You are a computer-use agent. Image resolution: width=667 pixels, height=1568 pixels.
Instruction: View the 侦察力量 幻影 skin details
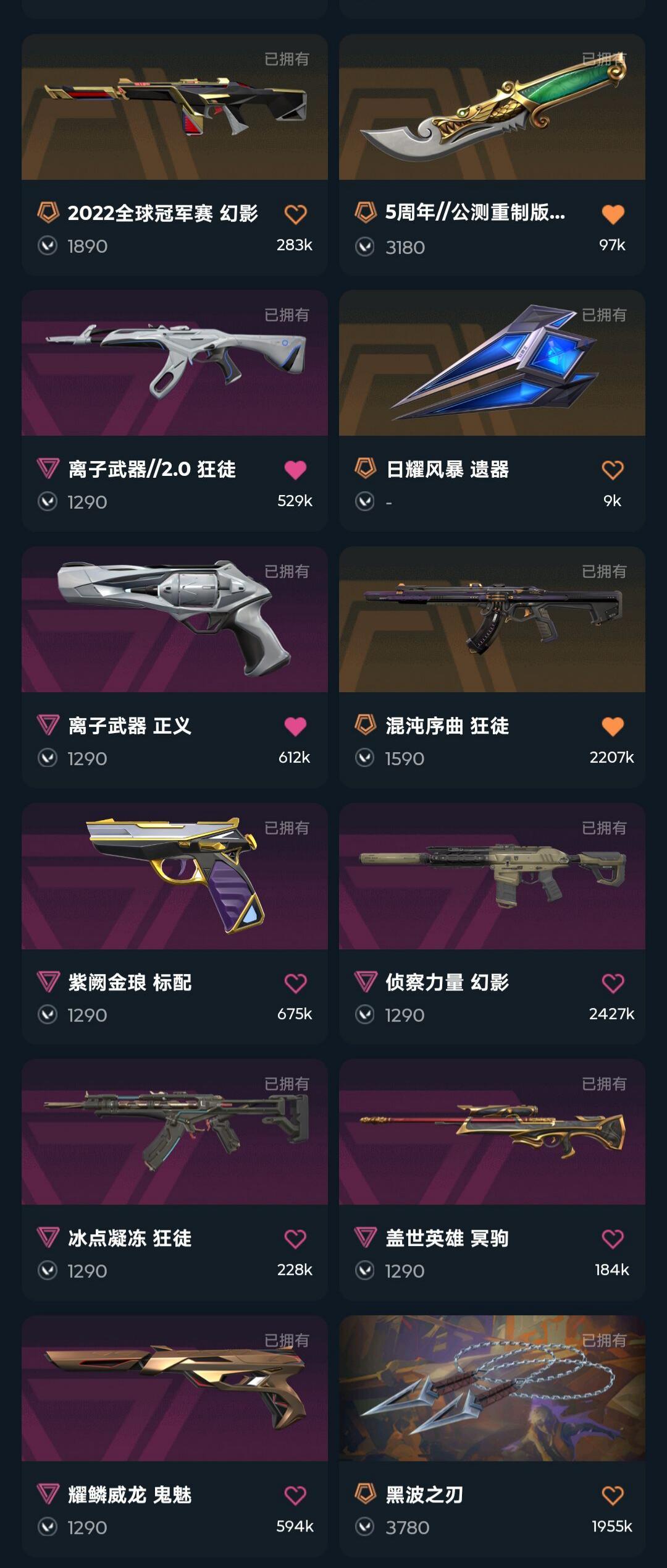coord(492,876)
